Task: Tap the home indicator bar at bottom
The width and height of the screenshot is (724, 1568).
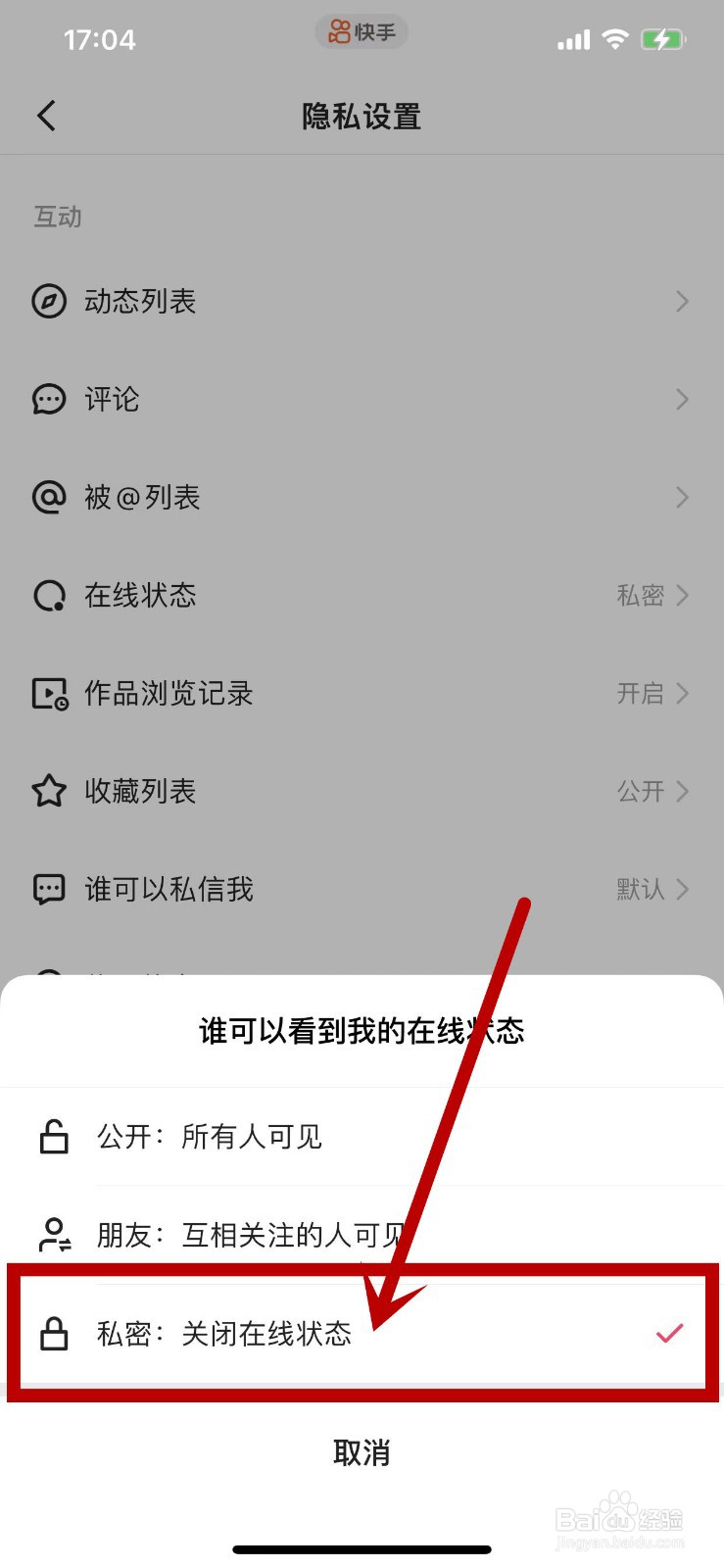Action: click(x=362, y=1548)
